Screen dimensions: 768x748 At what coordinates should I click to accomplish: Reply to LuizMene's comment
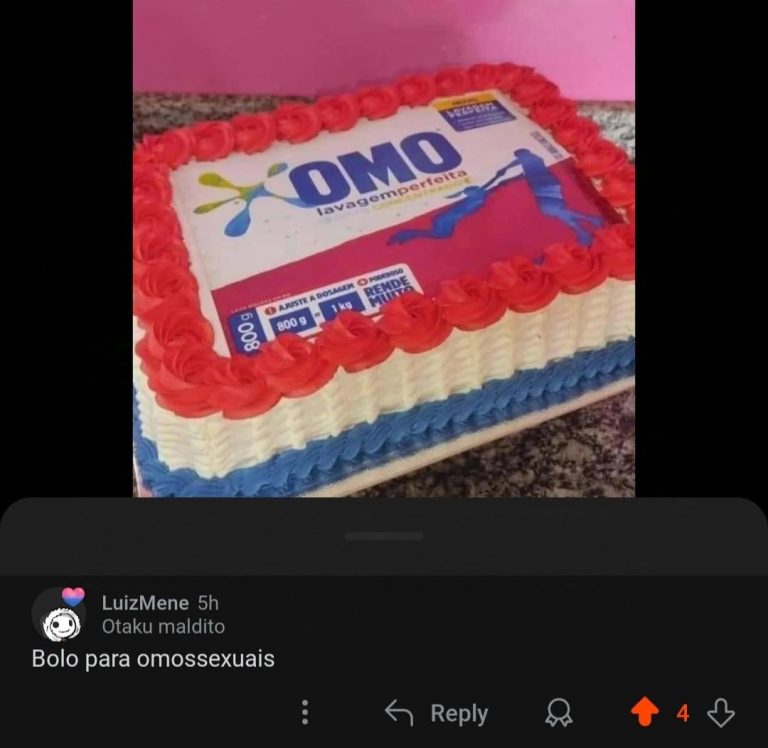pos(437,713)
